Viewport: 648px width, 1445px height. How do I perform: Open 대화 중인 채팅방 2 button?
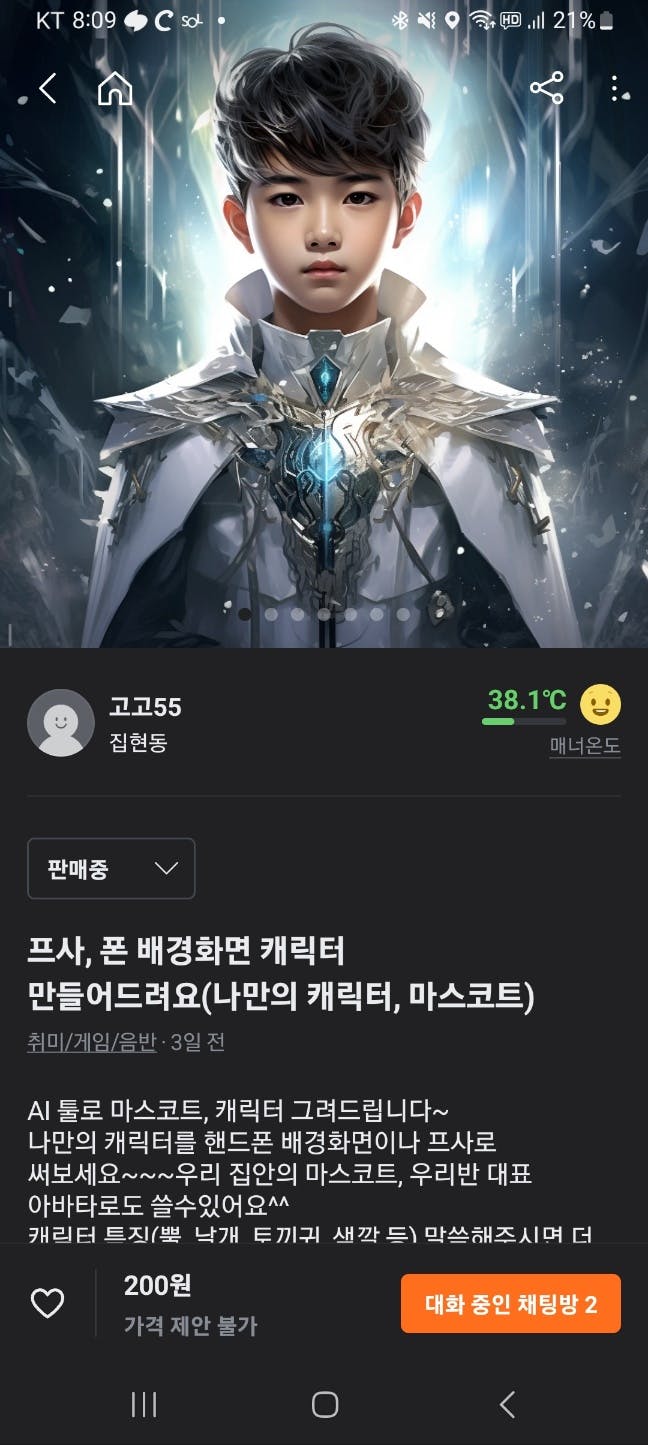511,1303
